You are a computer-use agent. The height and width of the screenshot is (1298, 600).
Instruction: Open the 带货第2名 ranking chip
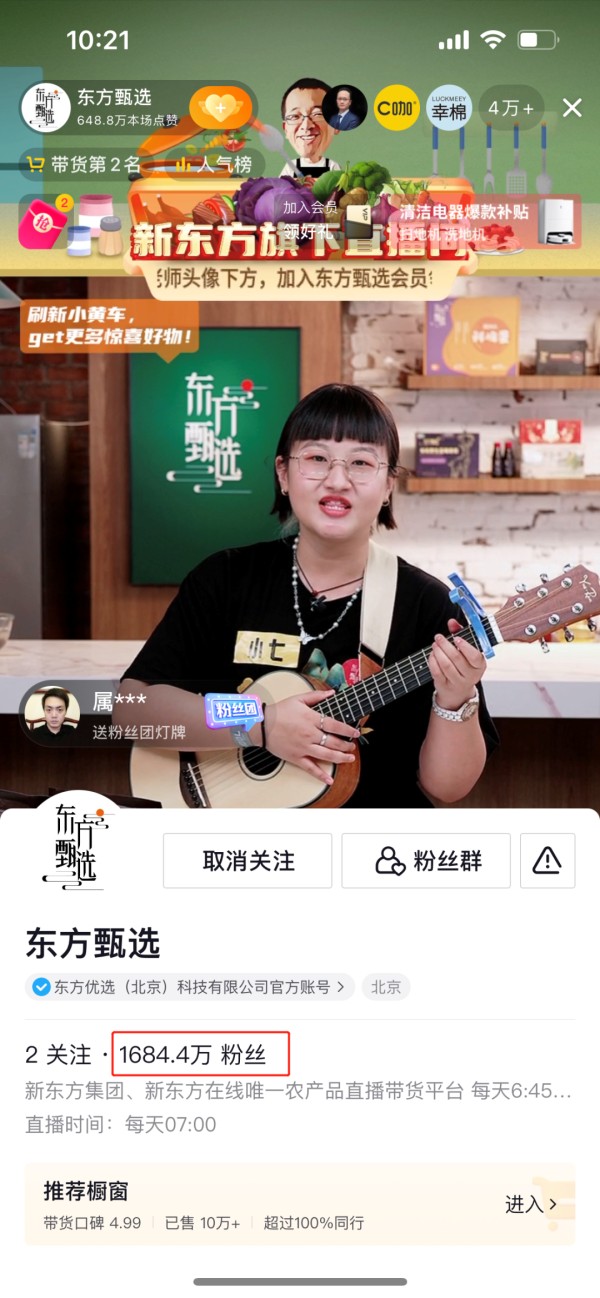tap(82, 164)
